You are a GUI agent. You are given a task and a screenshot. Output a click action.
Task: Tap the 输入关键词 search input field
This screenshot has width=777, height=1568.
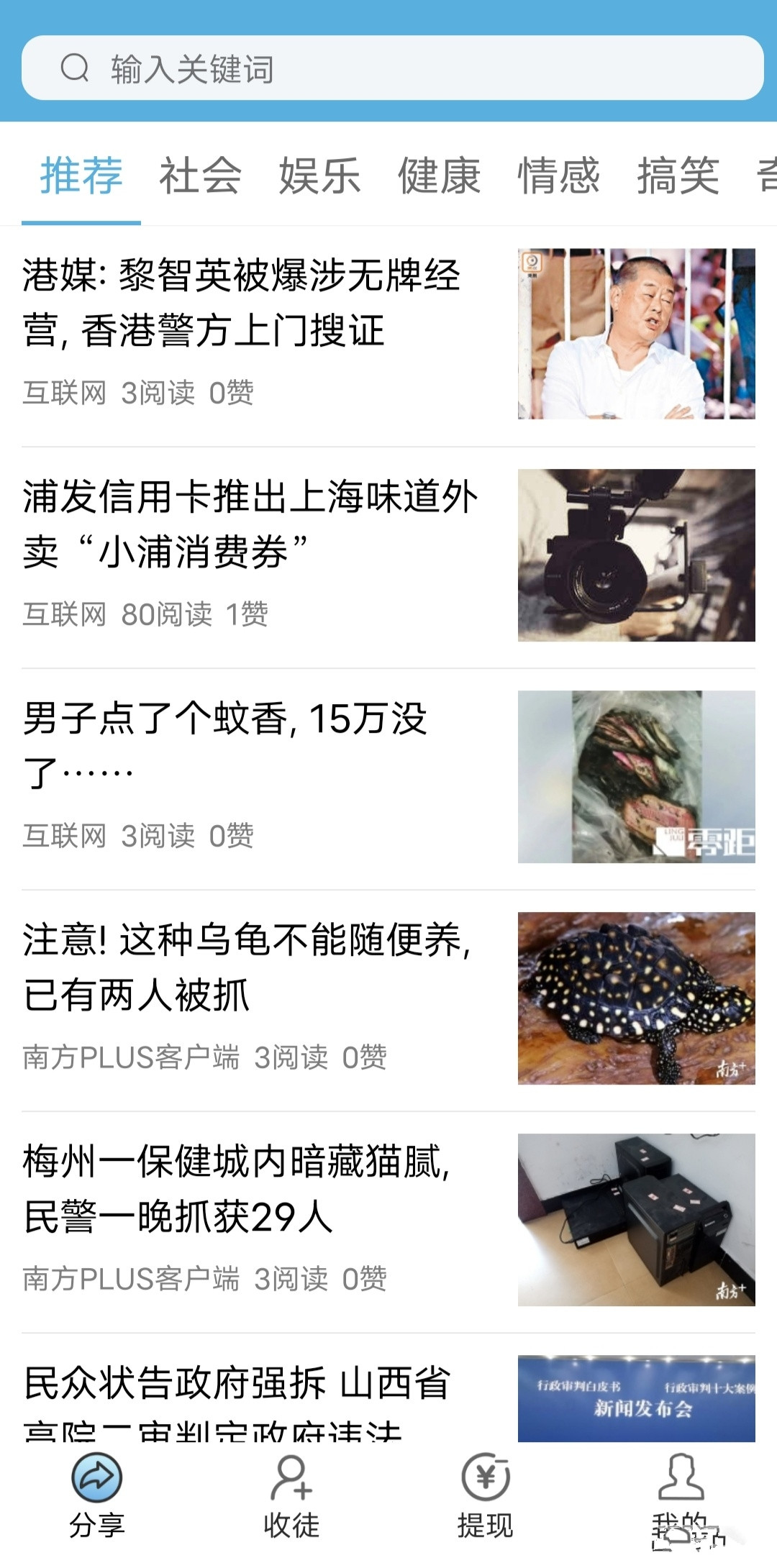288,68
